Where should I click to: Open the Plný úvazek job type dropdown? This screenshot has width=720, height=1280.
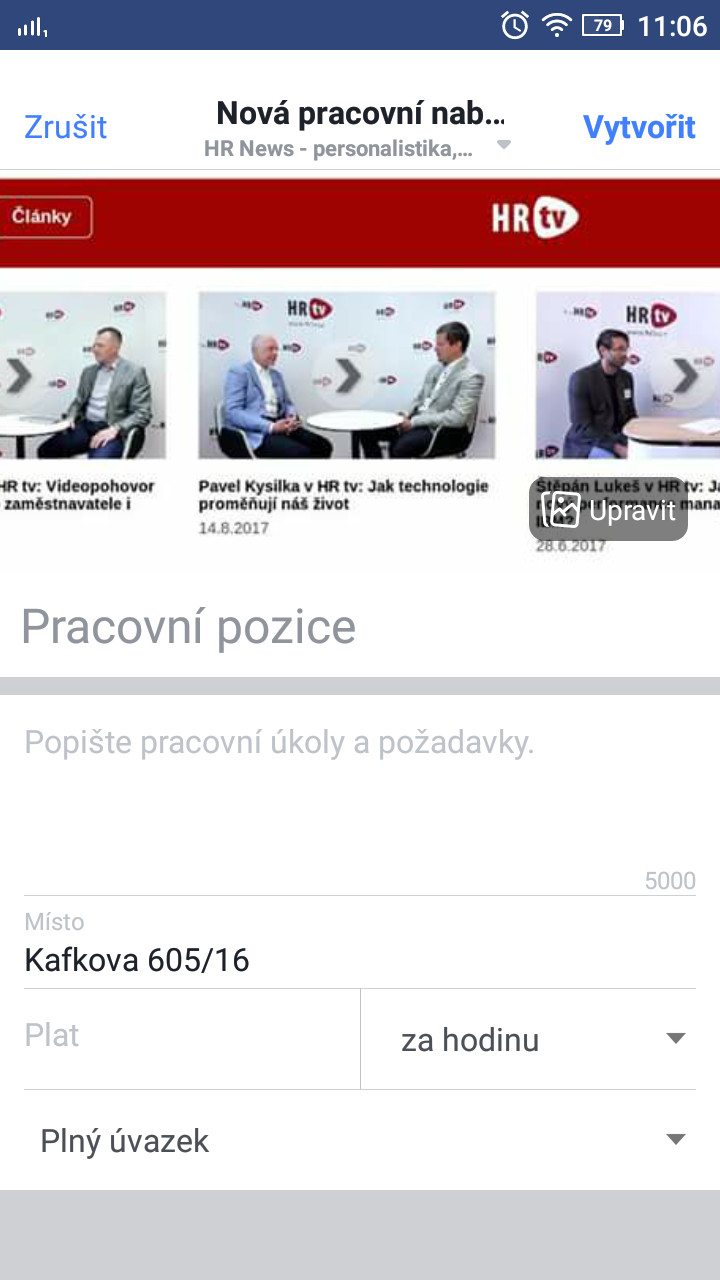pyautogui.click(x=360, y=1140)
